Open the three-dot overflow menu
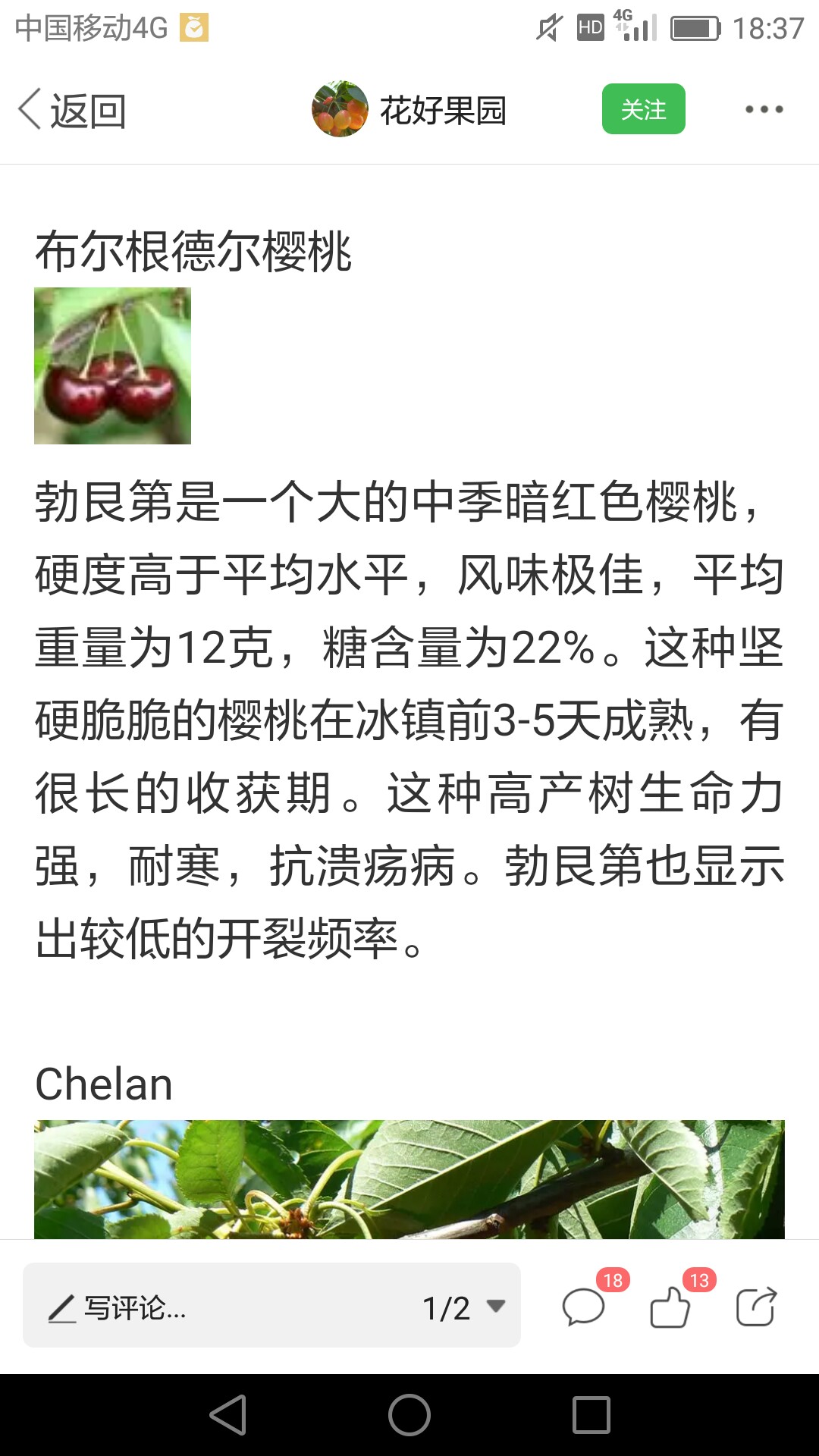This screenshot has height=1456, width=819. (x=764, y=109)
